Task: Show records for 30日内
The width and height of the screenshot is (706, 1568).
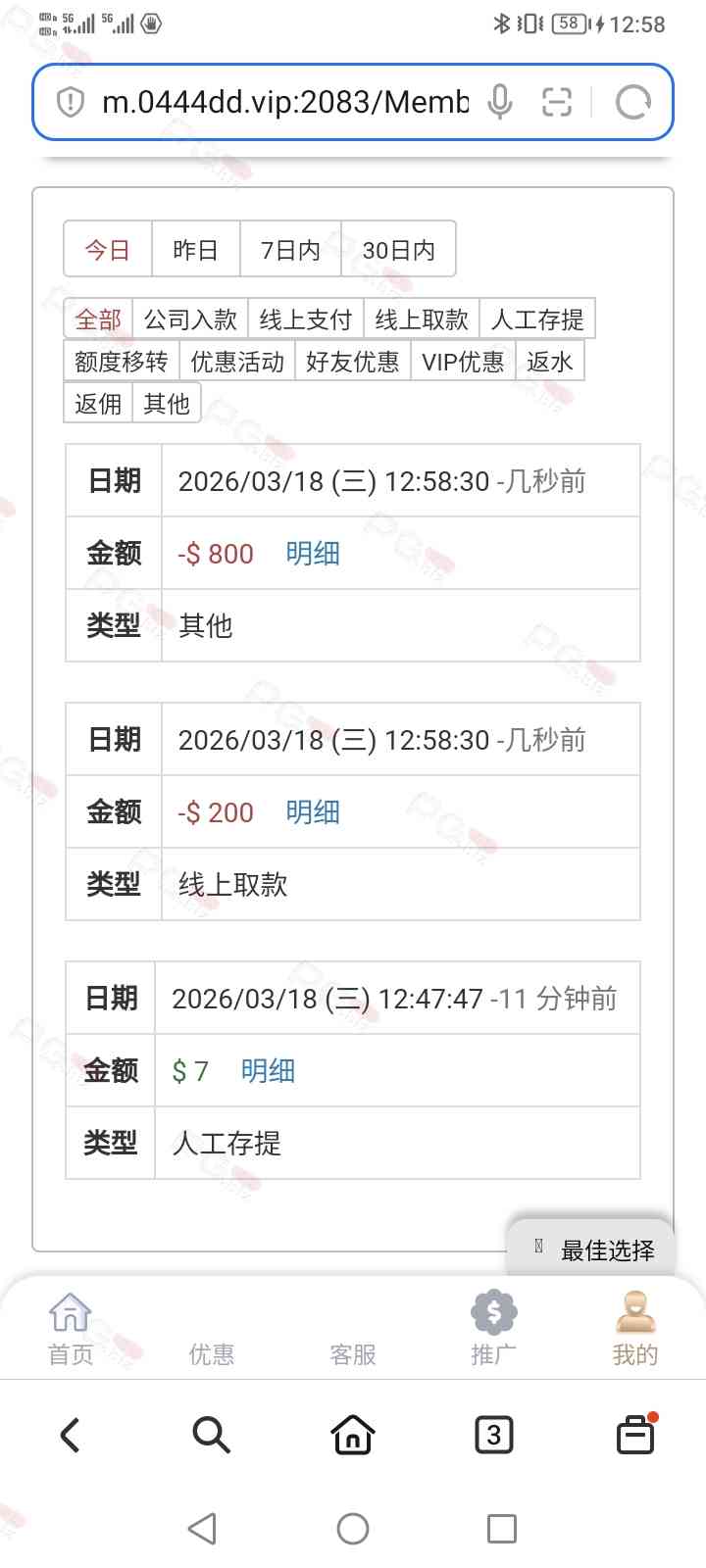Action: pyautogui.click(x=398, y=250)
